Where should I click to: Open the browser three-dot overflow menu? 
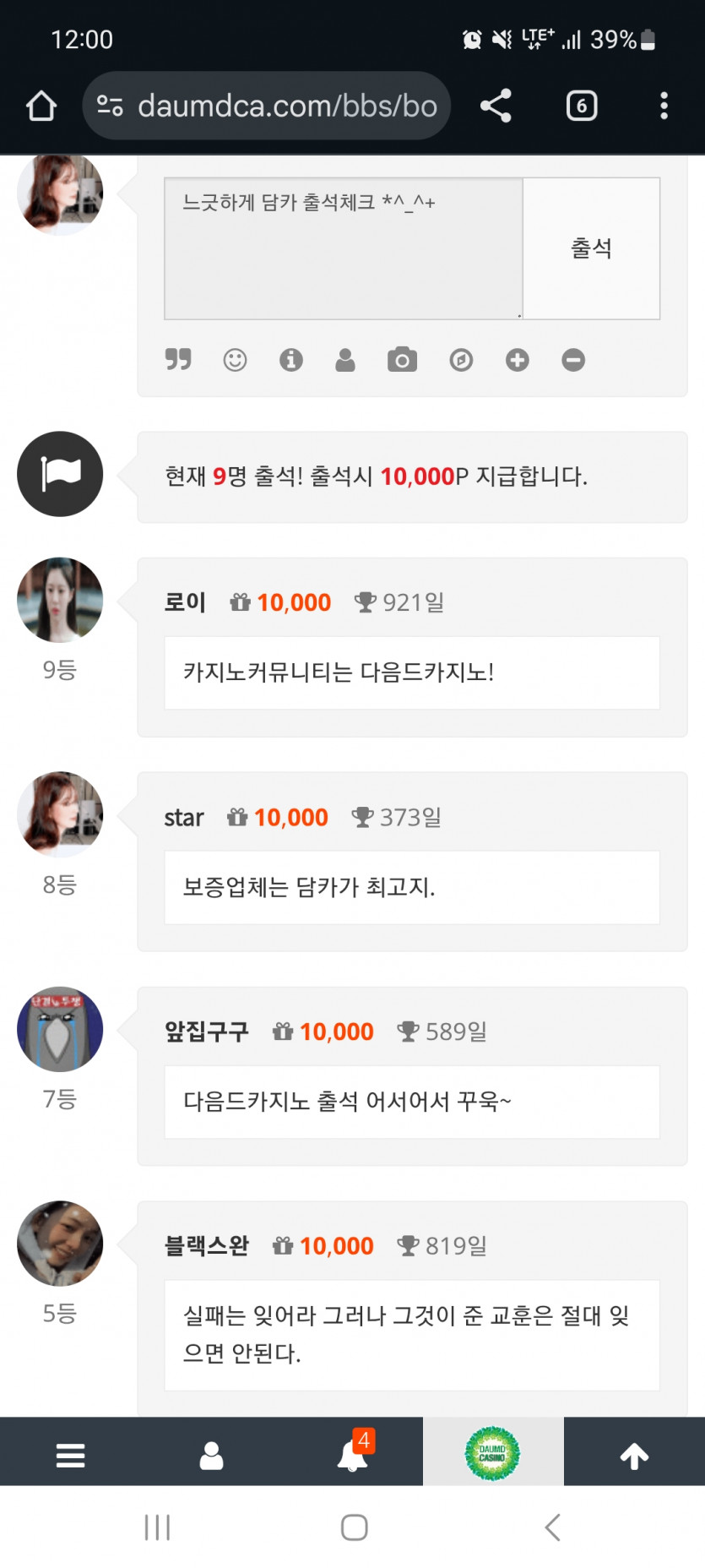point(664,105)
